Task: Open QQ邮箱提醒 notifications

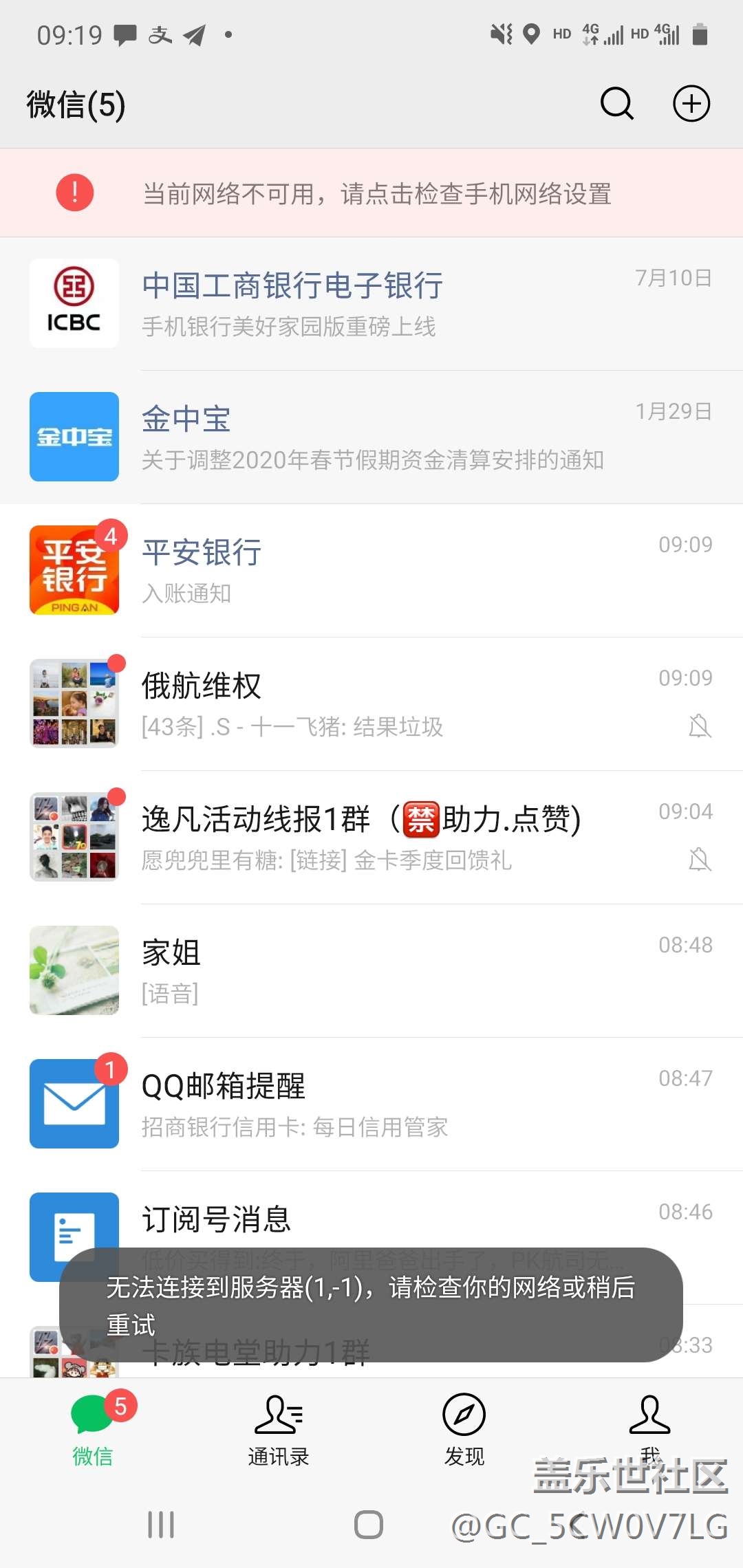Action: pos(371,1104)
